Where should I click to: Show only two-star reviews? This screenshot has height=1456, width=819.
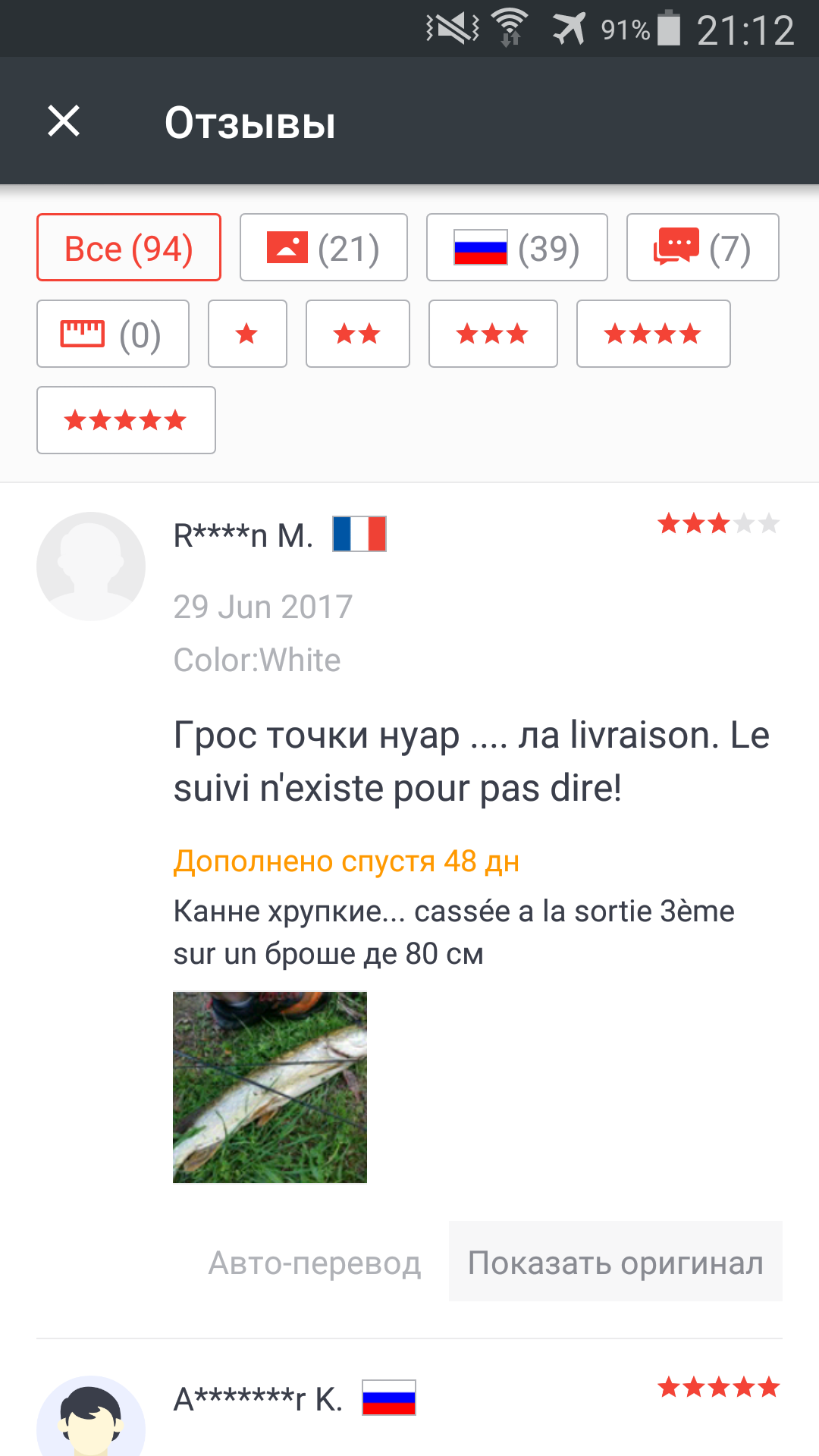pos(357,334)
